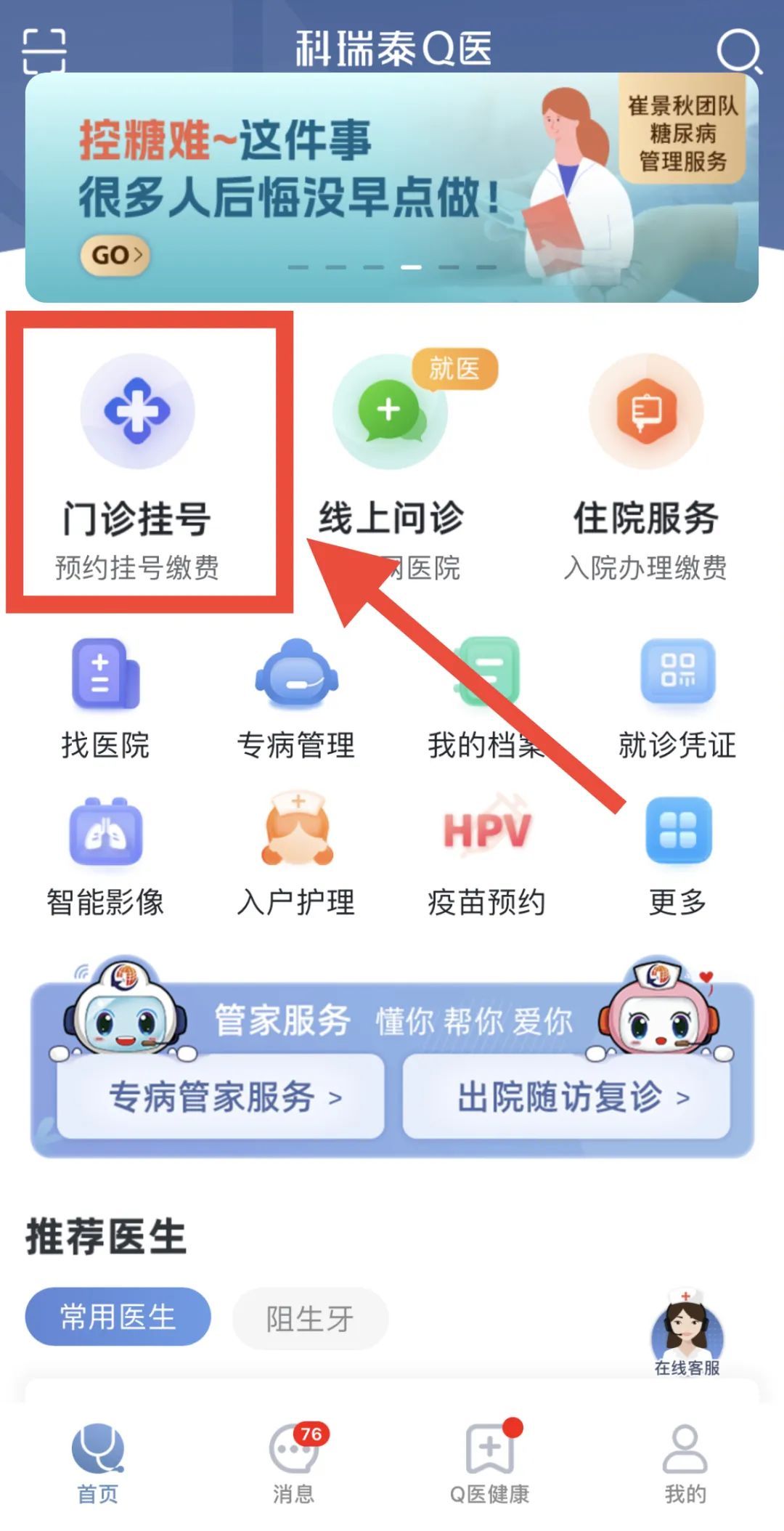Image resolution: width=784 pixels, height=1531 pixels.
Task: View 就诊凭证 visit credentials
Action: pyautogui.click(x=677, y=699)
